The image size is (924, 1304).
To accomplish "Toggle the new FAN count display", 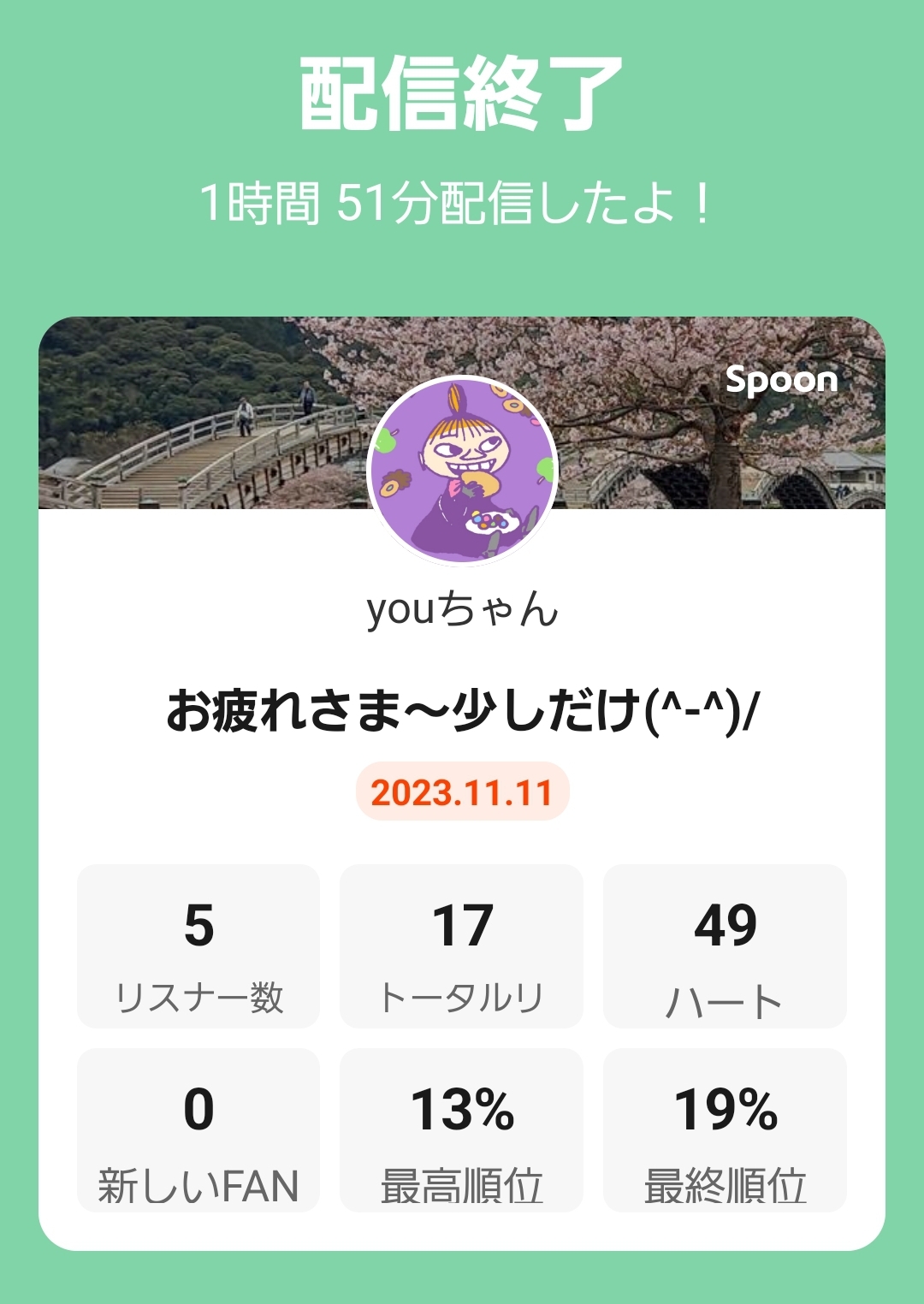I will [x=198, y=1112].
